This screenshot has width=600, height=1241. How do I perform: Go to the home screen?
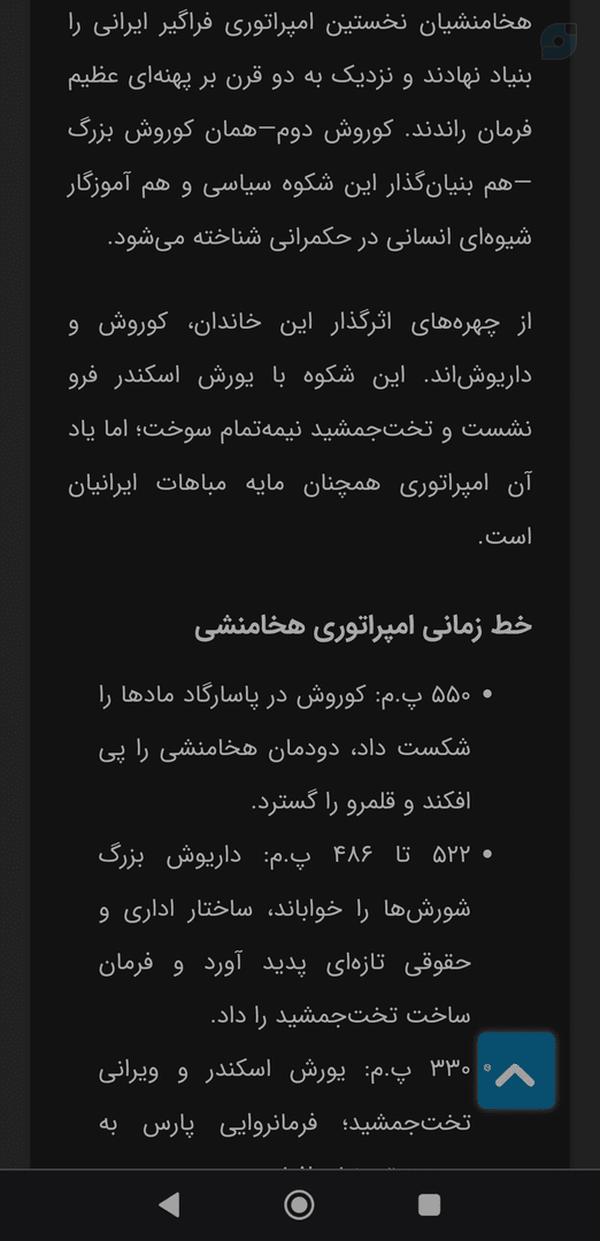(299, 1204)
